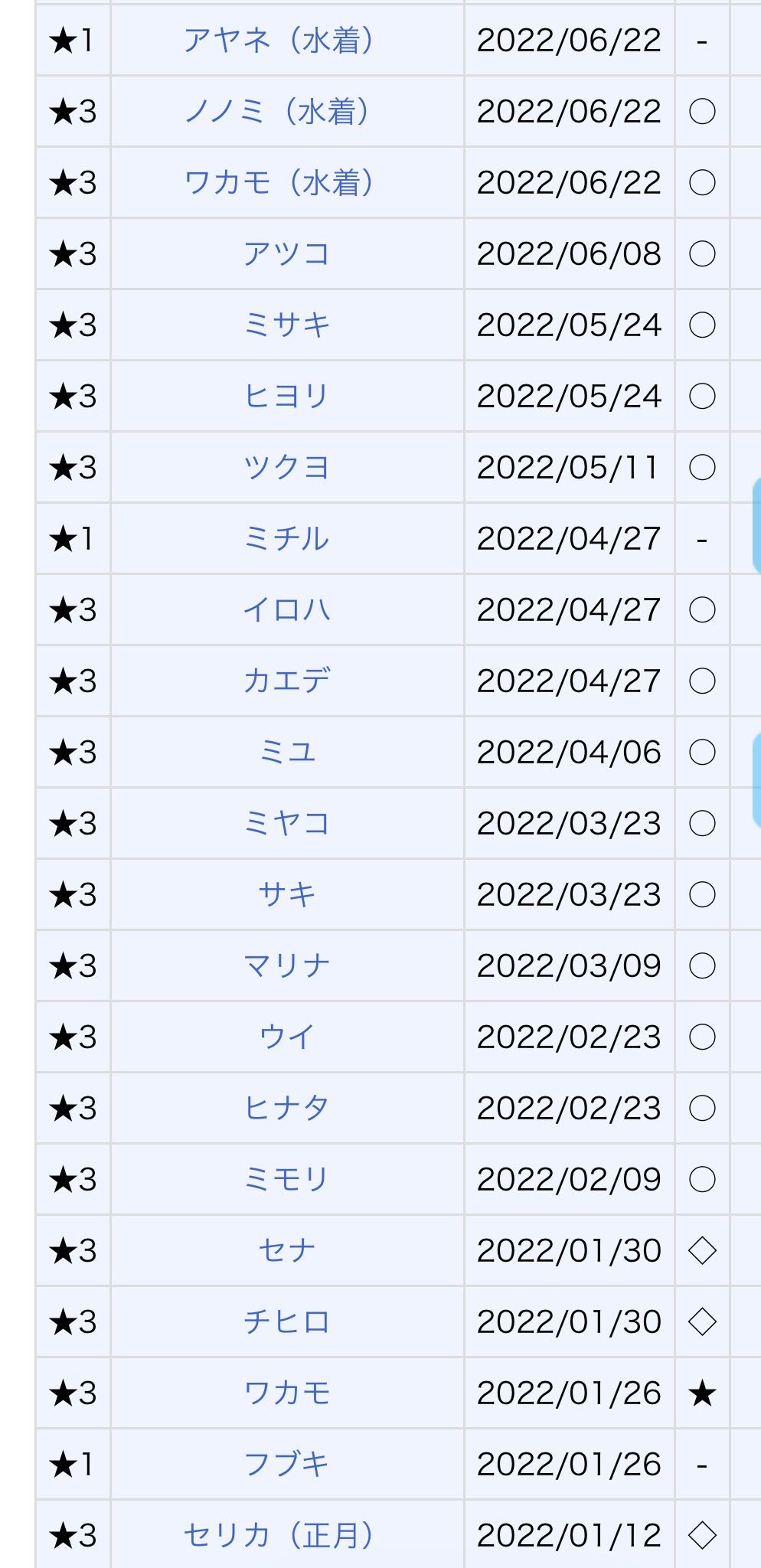Open the アツコ link
761x1568 pixels.
(286, 254)
